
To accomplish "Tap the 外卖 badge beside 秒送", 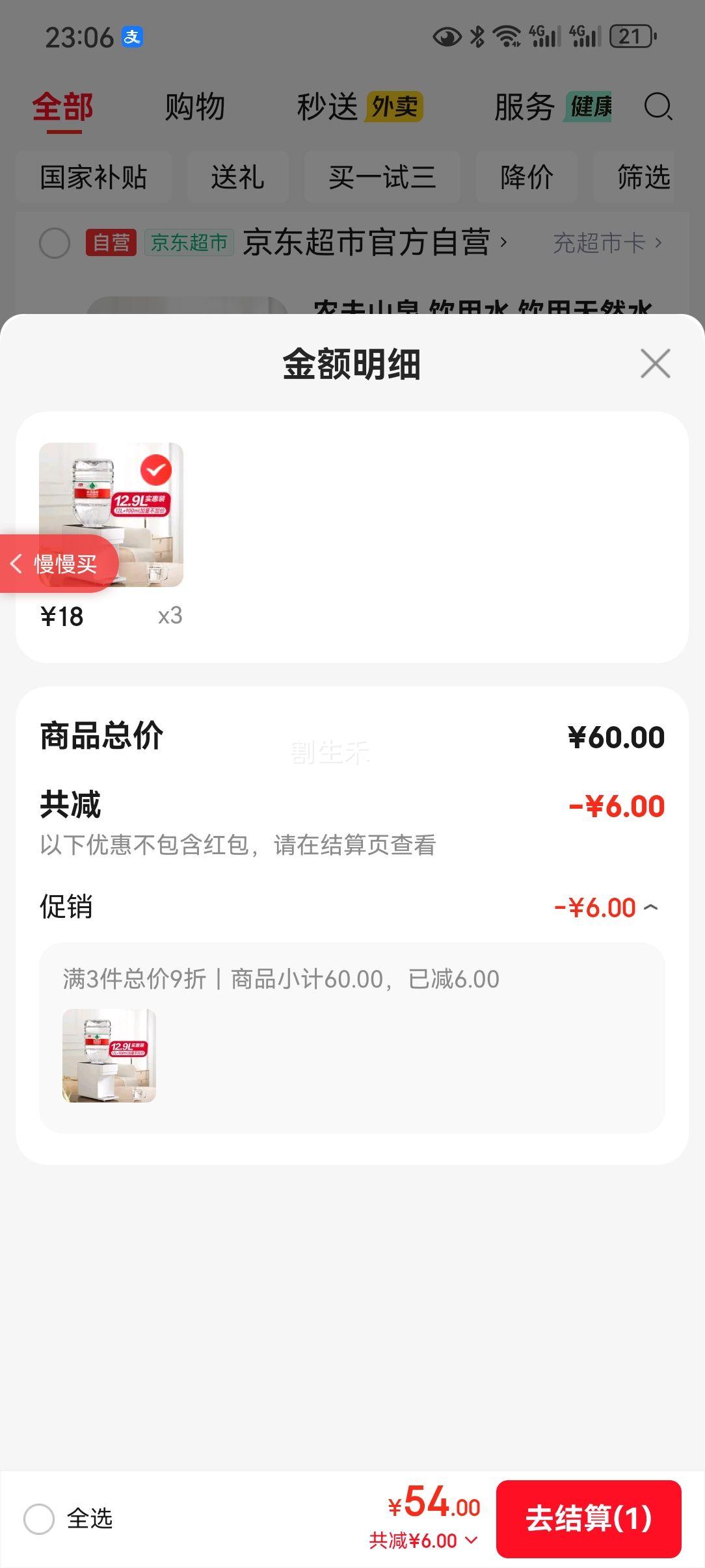I will tap(393, 106).
